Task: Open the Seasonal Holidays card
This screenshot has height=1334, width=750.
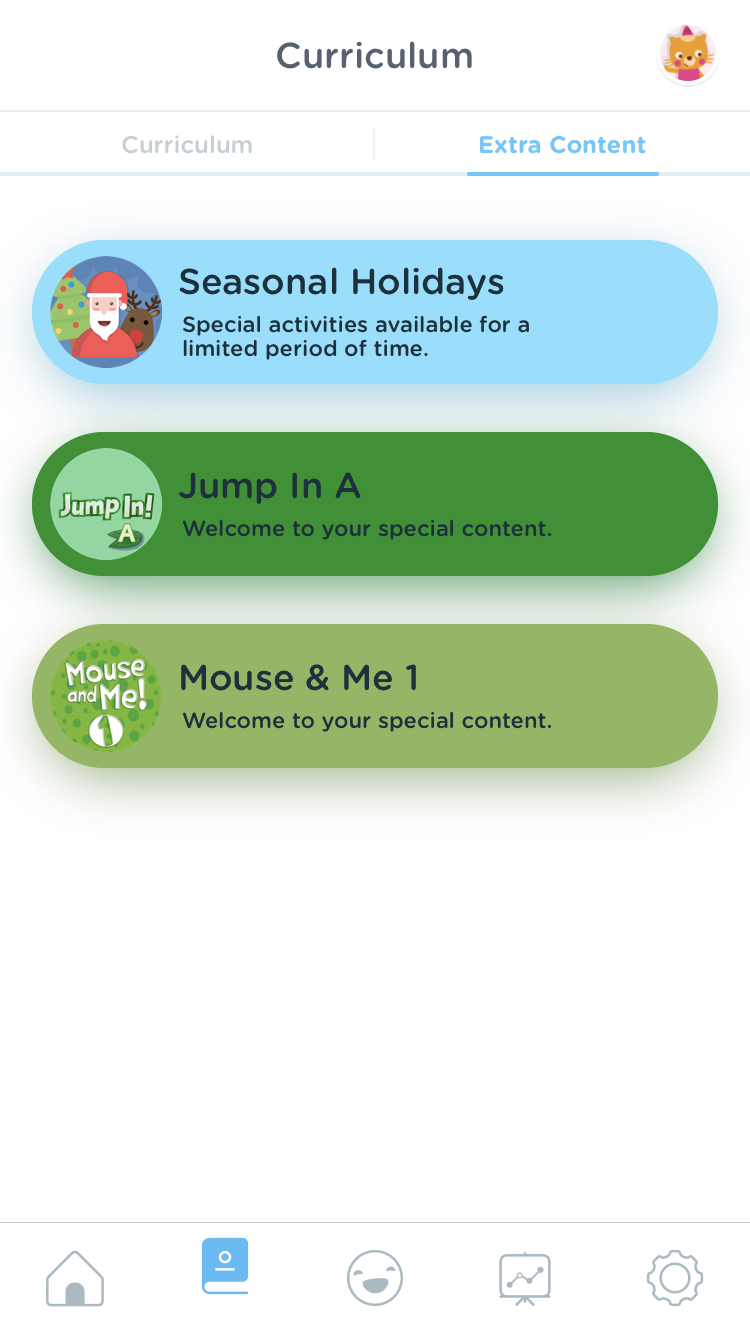Action: (375, 312)
